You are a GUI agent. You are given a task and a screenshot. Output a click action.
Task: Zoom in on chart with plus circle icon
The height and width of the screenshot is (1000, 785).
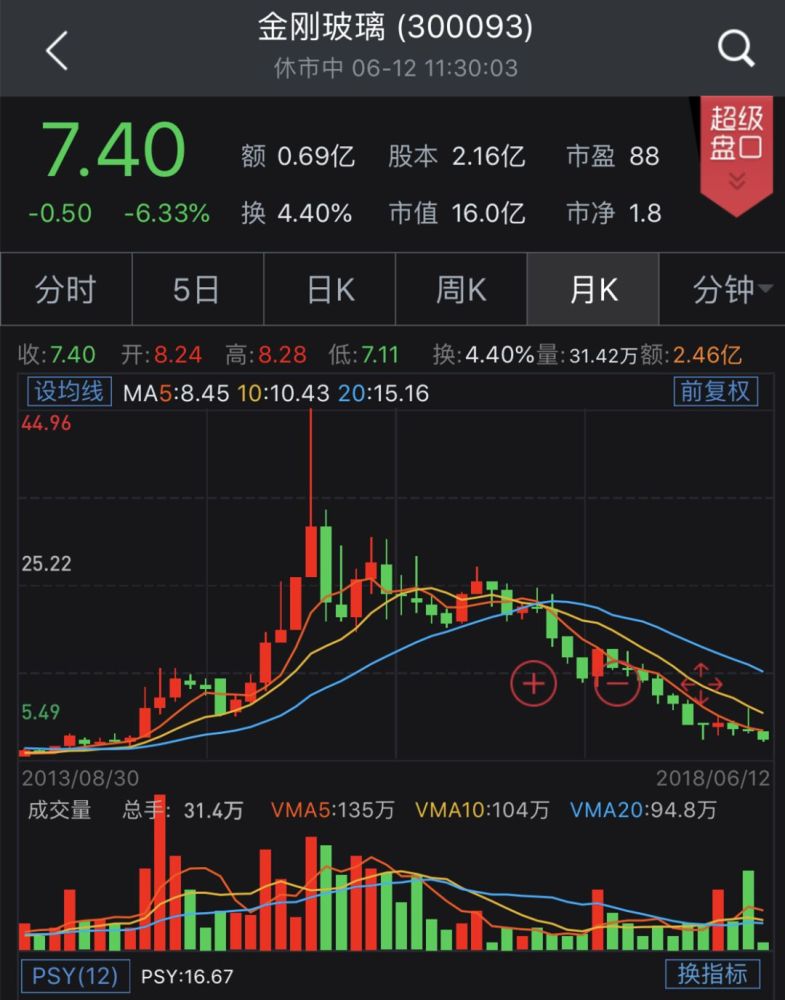534,684
